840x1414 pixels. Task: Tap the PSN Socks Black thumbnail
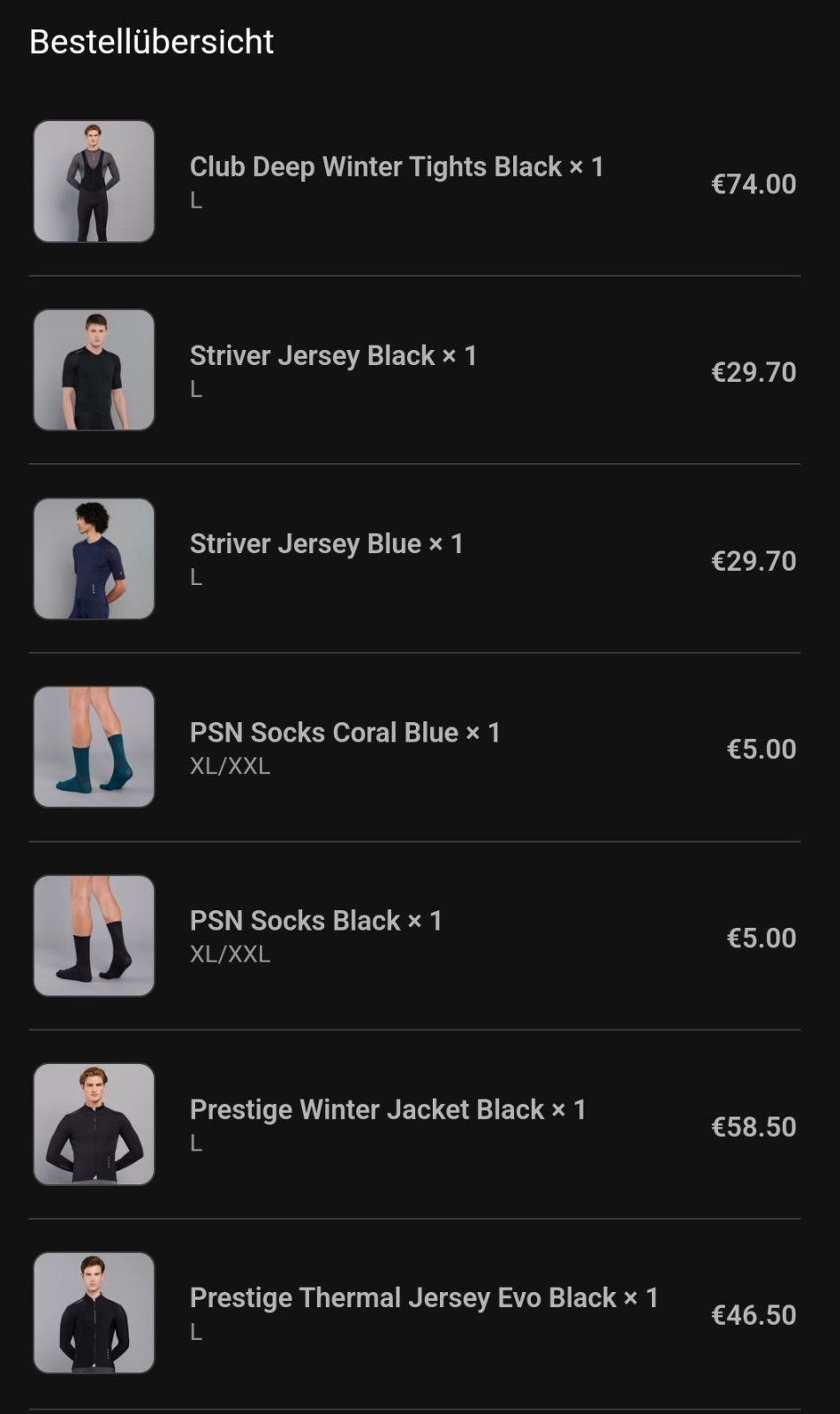tap(94, 935)
